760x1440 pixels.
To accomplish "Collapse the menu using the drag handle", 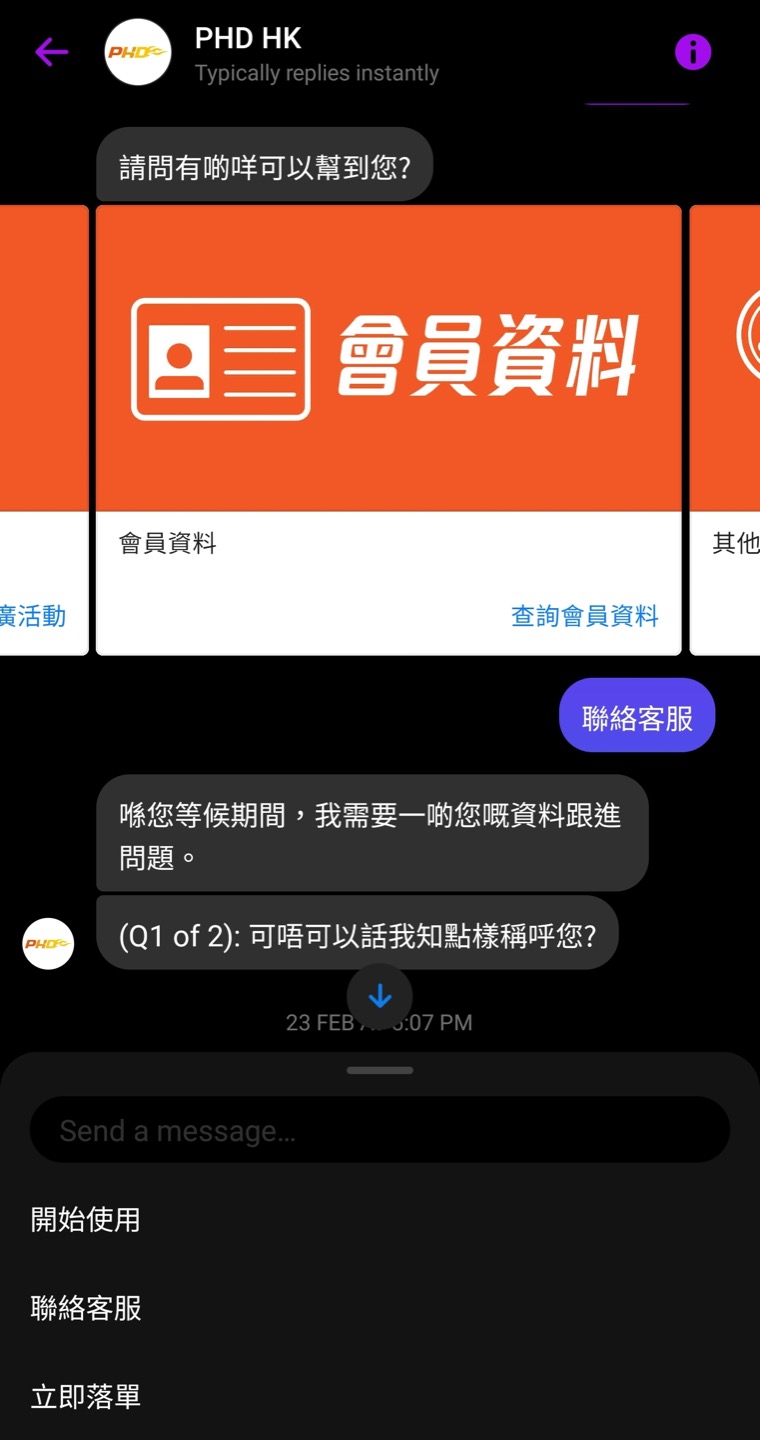I will pos(380,1070).
